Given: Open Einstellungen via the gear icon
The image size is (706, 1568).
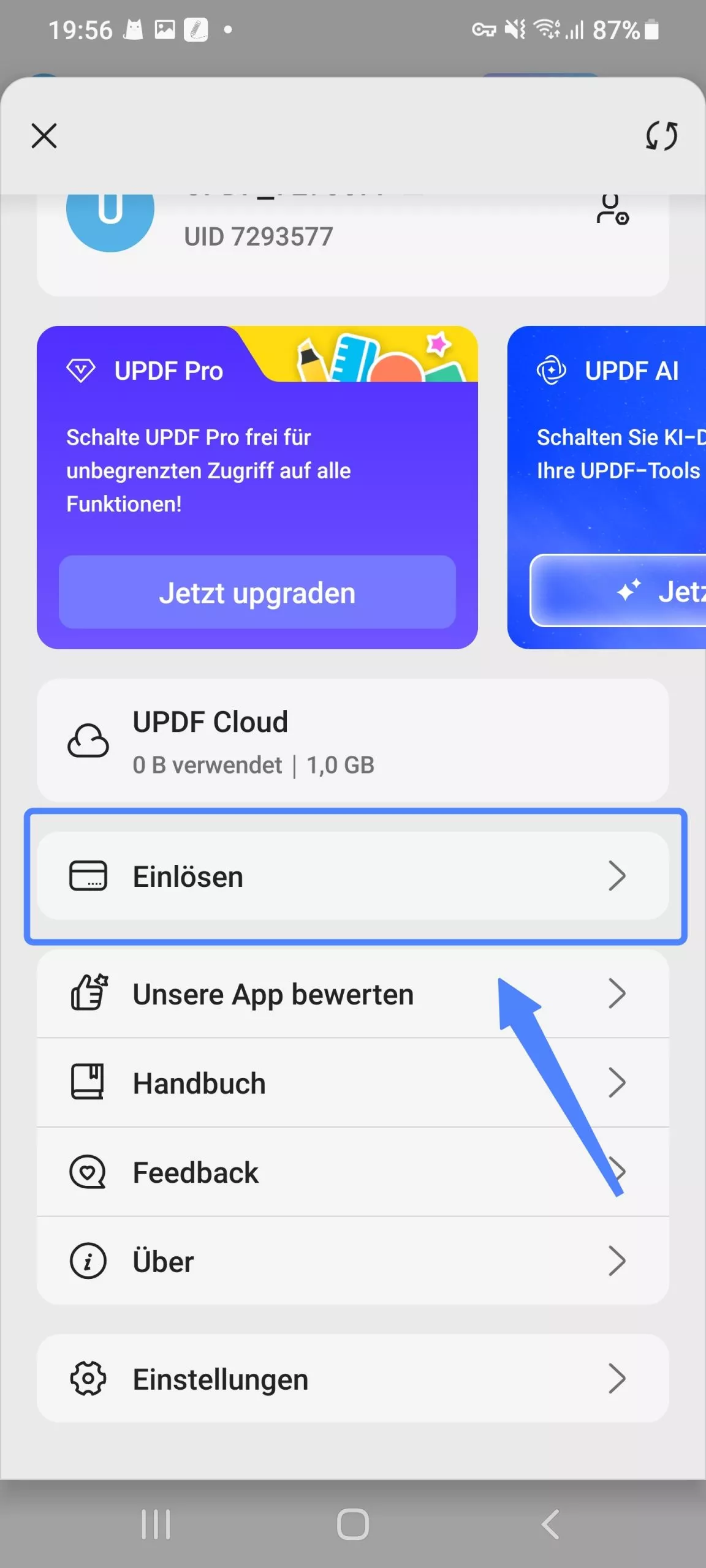Looking at the screenshot, I should [88, 1379].
